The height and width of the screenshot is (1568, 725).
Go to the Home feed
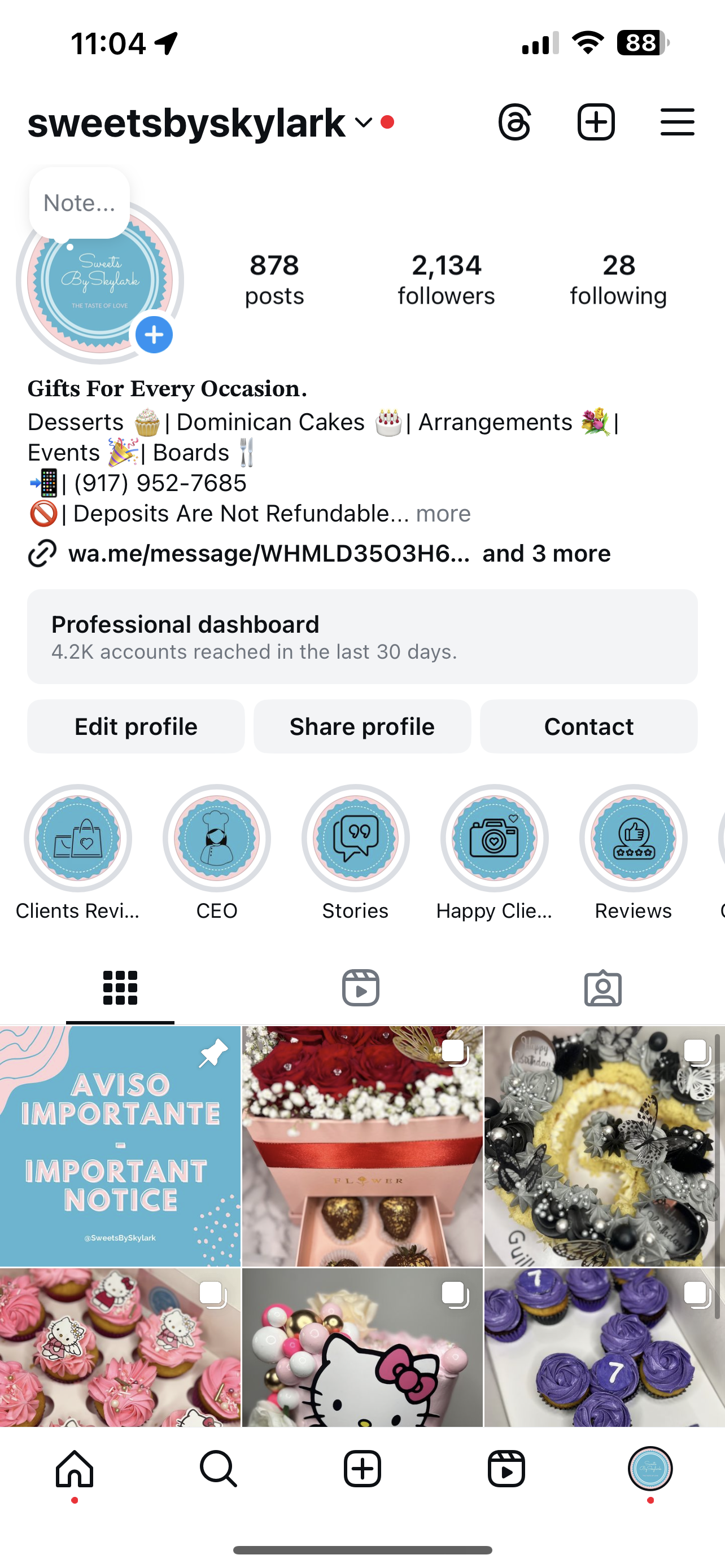coord(75,1468)
